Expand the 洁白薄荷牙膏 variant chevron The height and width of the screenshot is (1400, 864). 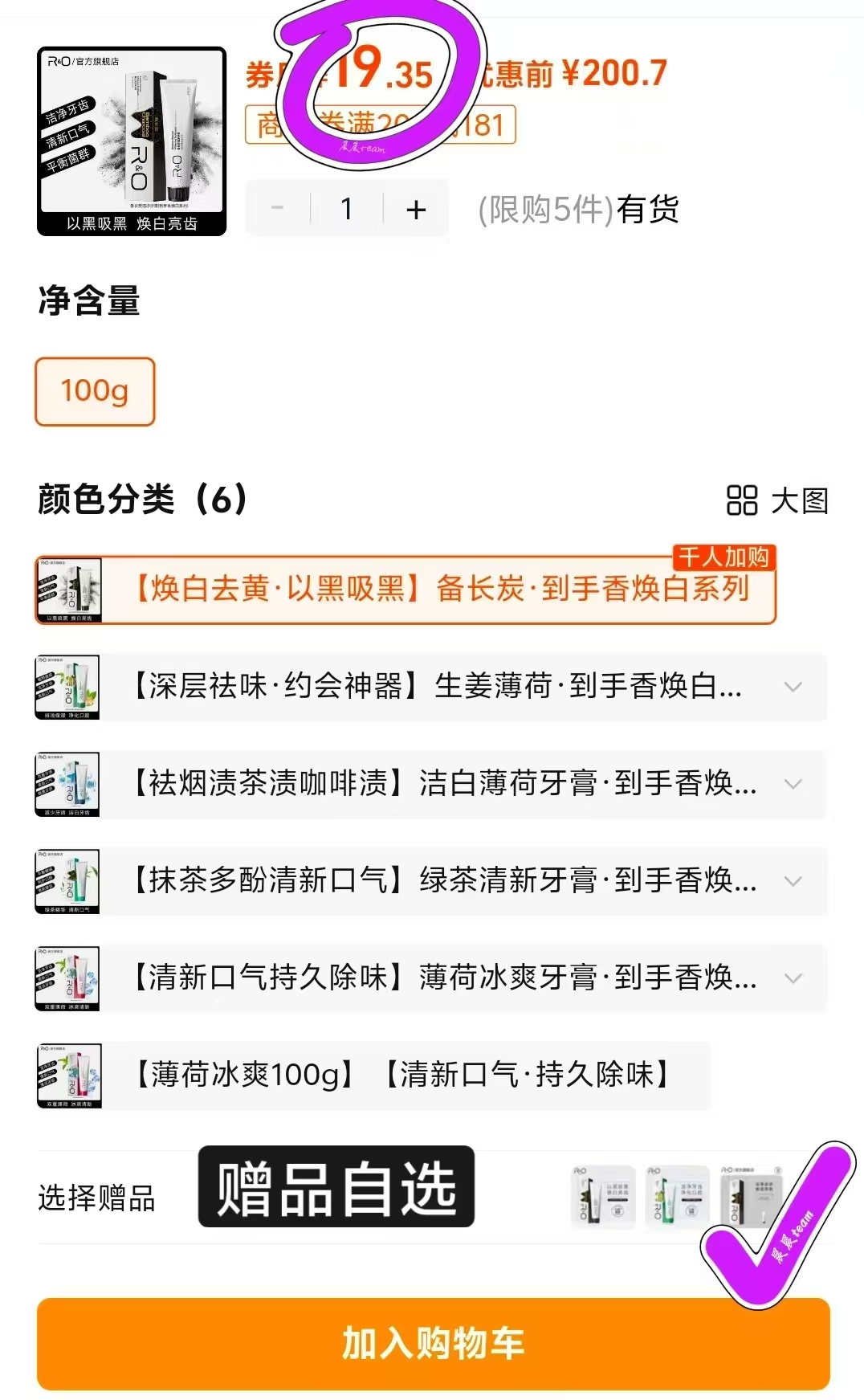pos(794,786)
